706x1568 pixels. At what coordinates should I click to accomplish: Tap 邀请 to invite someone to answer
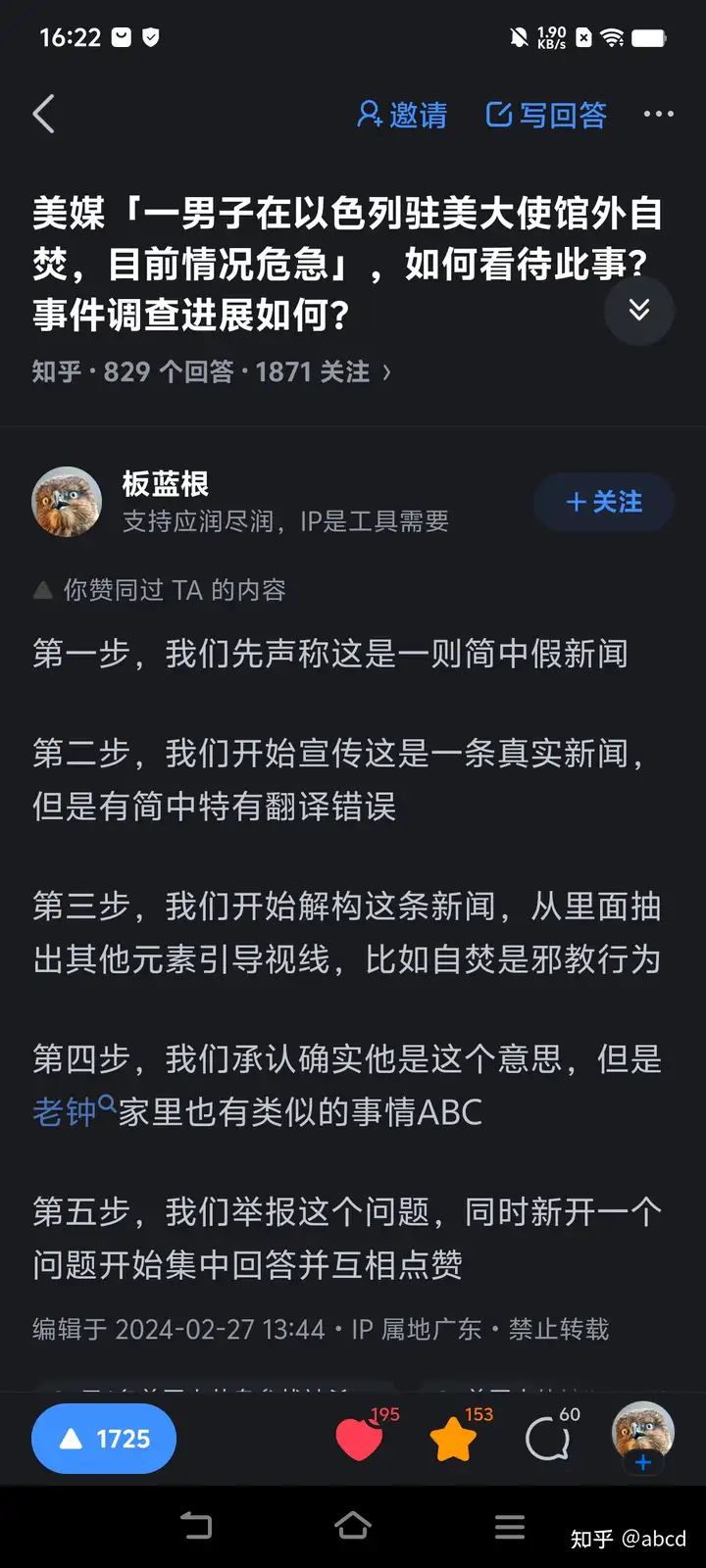coord(402,115)
